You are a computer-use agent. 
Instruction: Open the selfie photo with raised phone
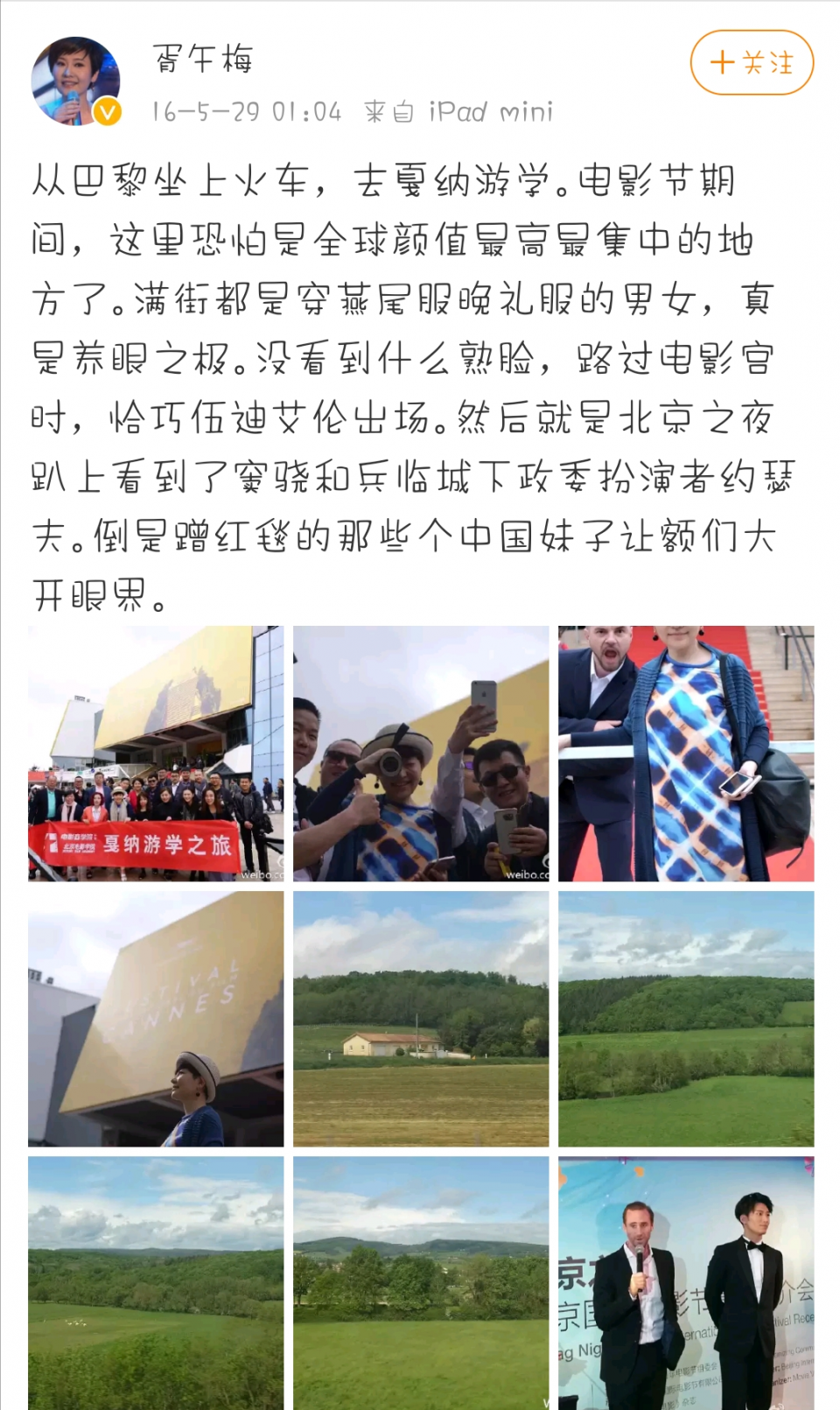pyautogui.click(x=421, y=754)
